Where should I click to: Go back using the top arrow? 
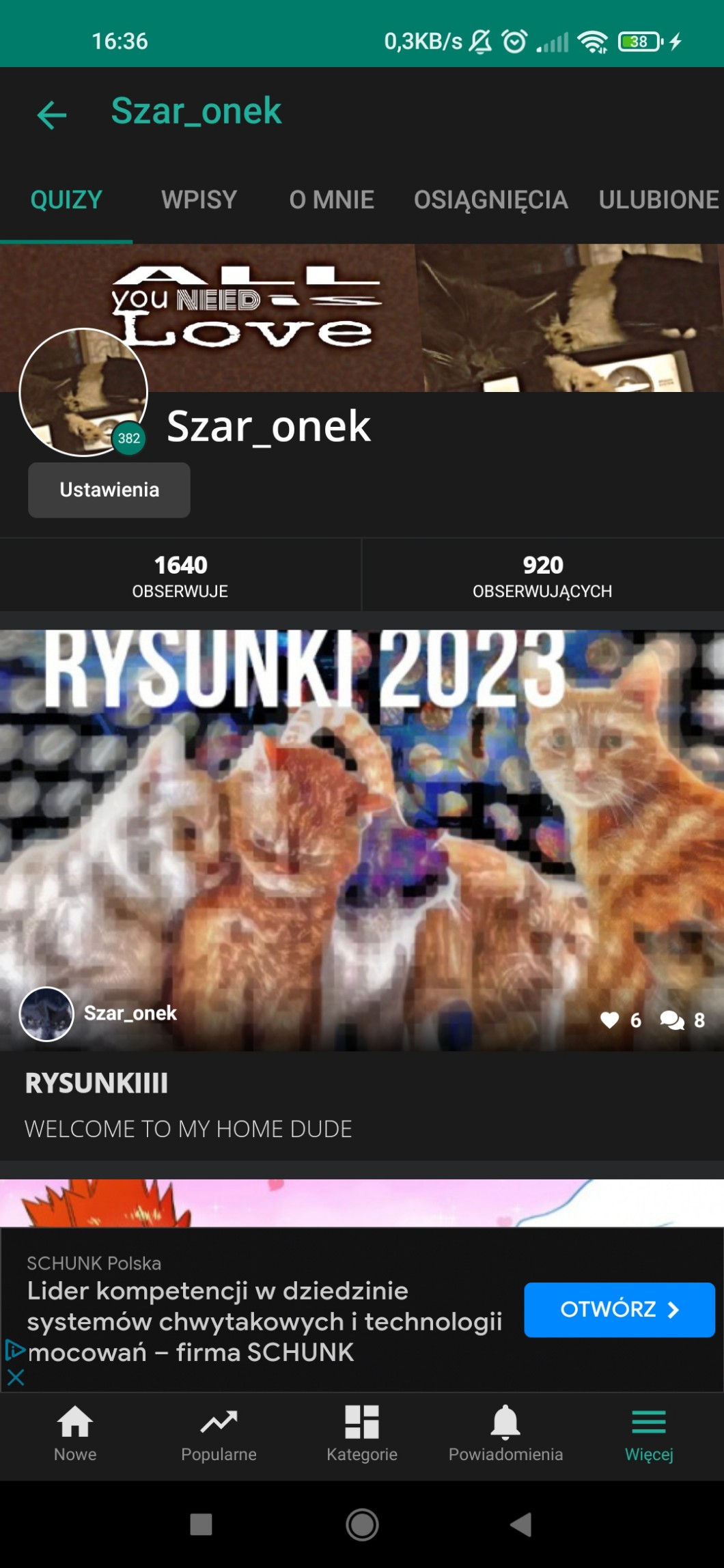tap(51, 114)
